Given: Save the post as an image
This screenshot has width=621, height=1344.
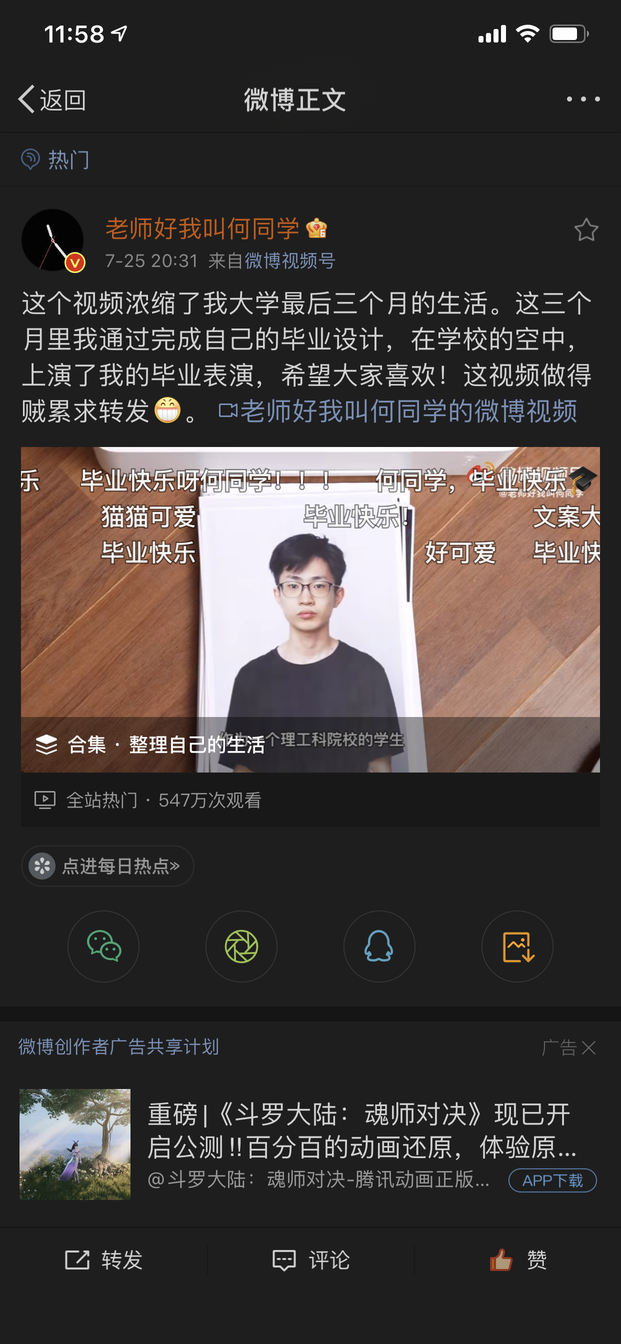Looking at the screenshot, I should [x=517, y=946].
